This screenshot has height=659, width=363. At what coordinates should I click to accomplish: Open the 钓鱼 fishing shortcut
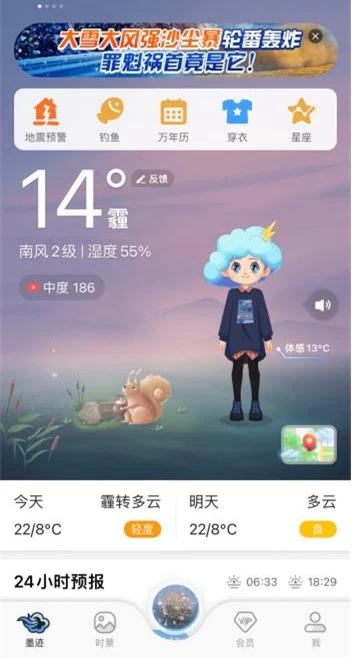[110, 120]
